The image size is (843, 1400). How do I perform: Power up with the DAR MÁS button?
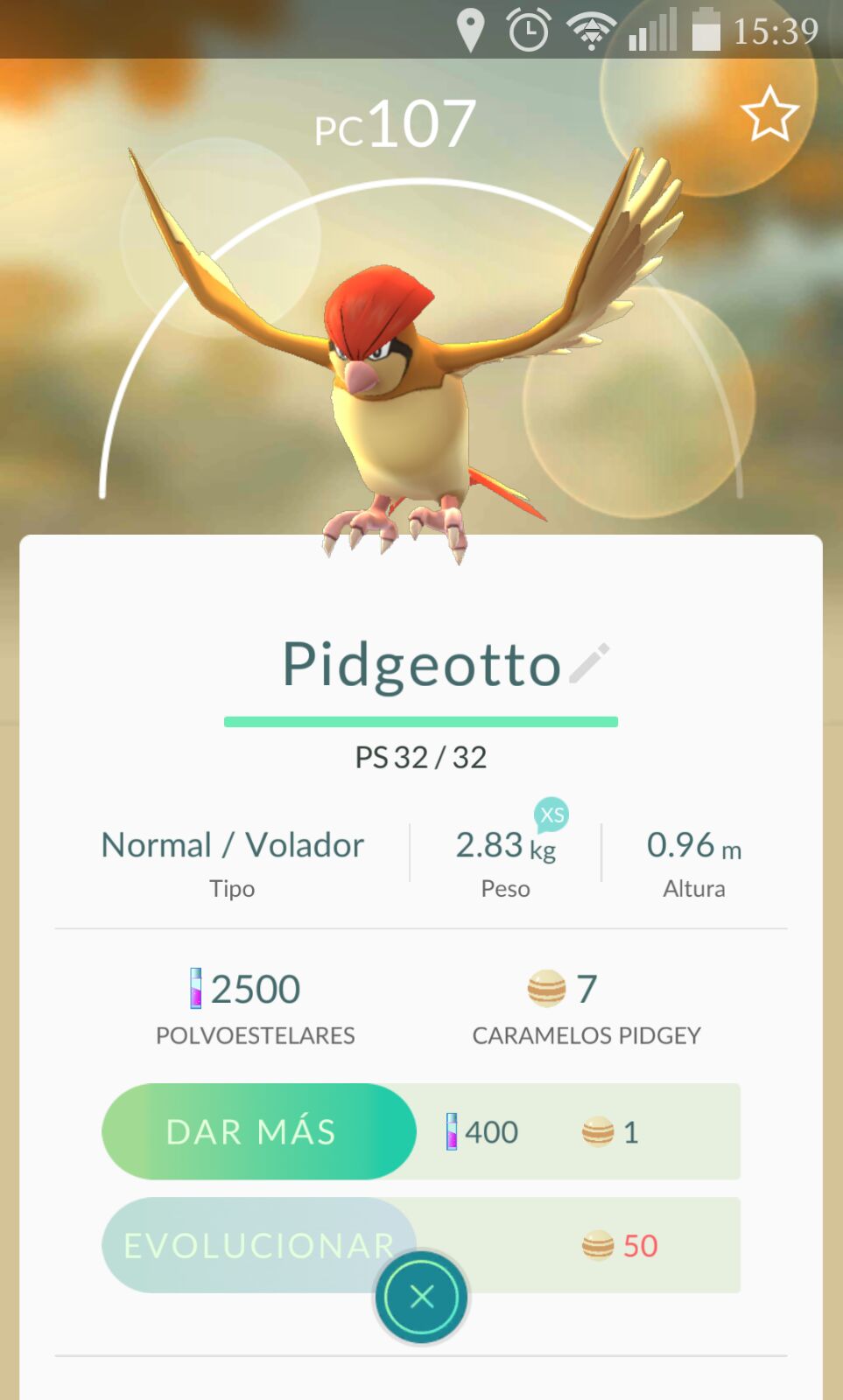[258, 1131]
